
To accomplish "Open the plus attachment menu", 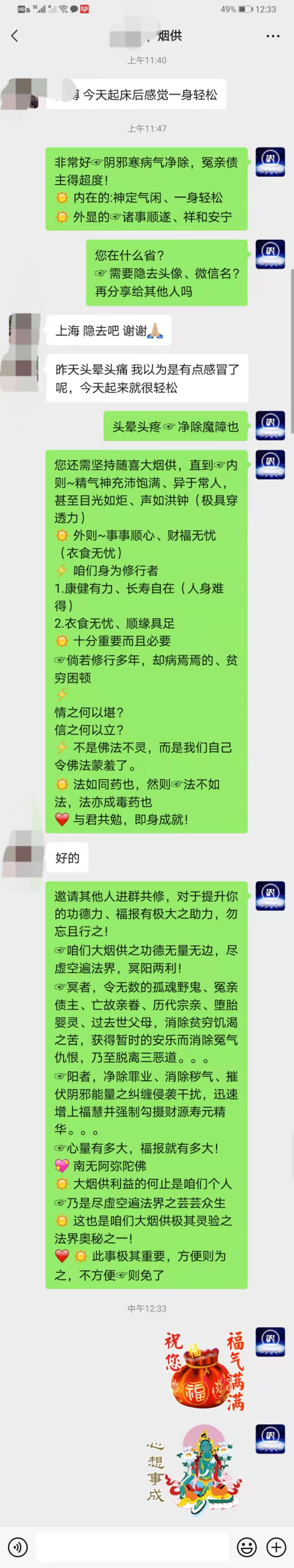I will [x=276, y=1546].
